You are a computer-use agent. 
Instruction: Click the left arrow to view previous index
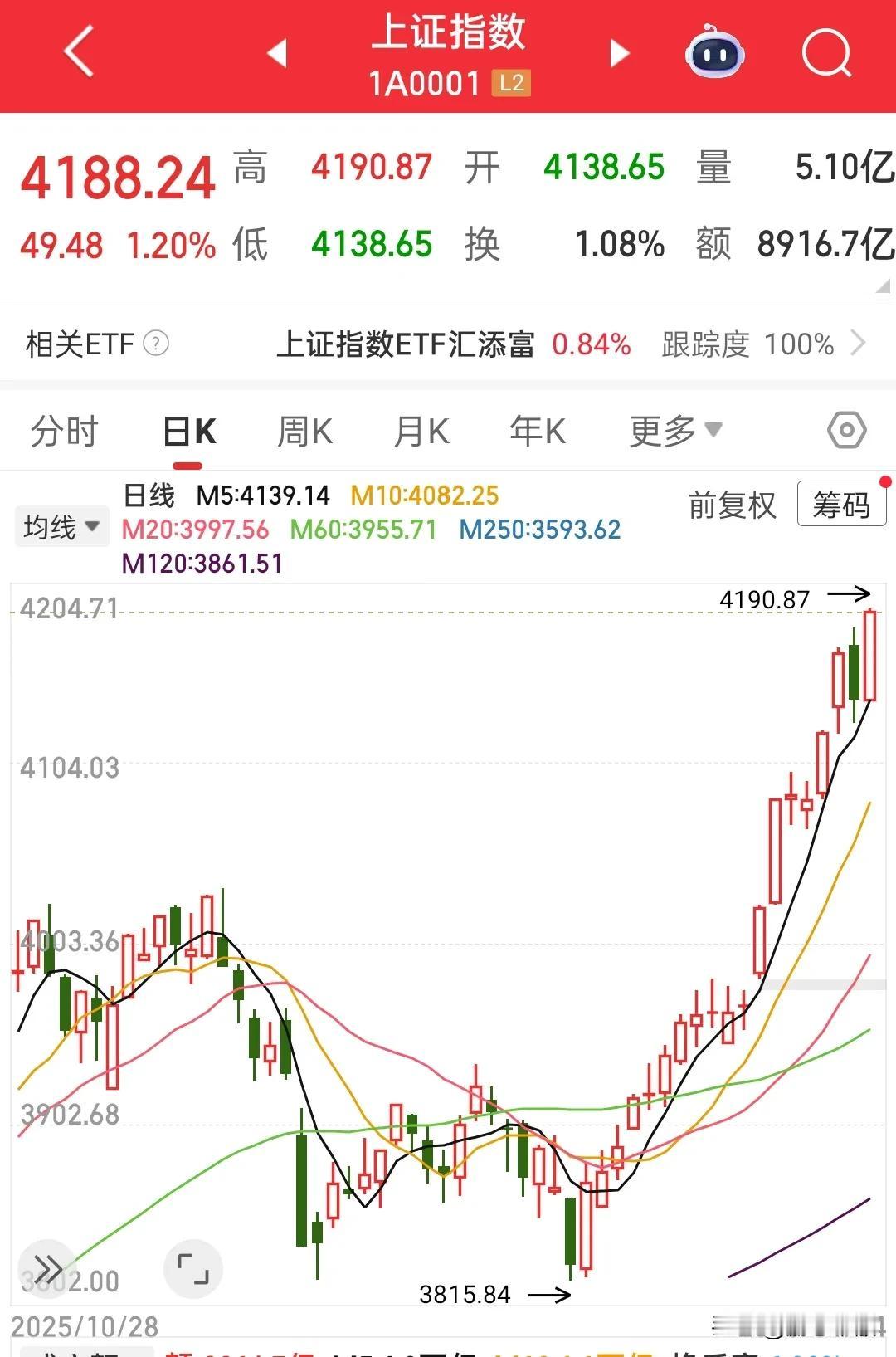(278, 51)
